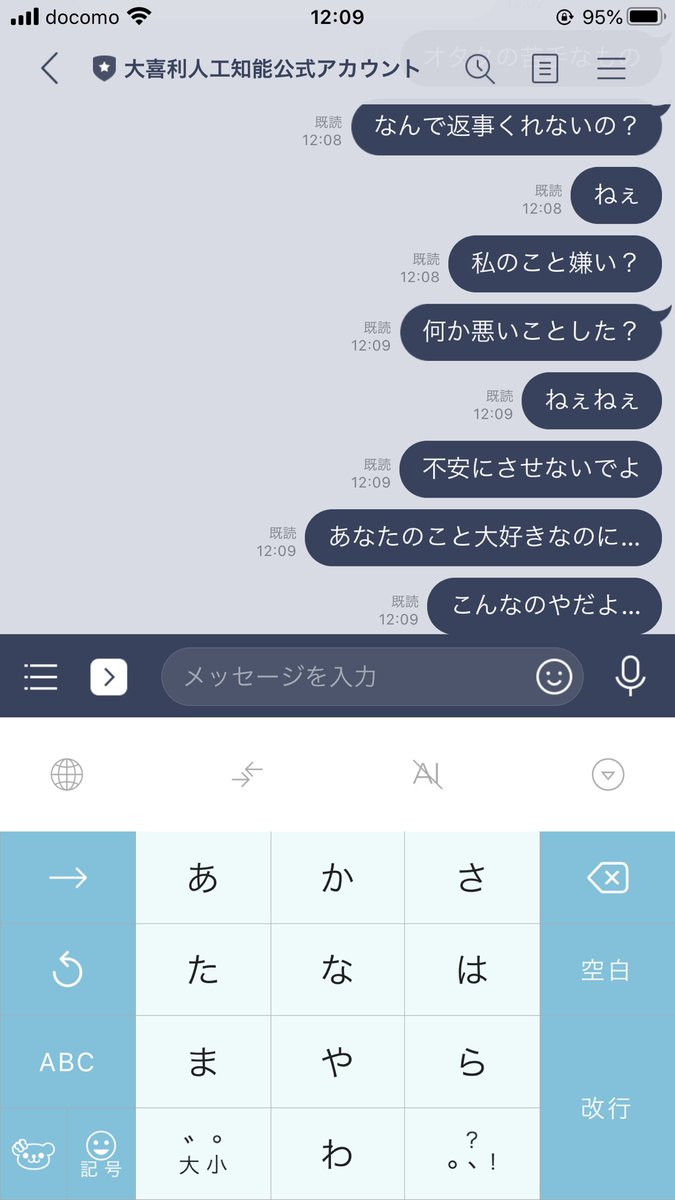
Task: Open the emoji and sticker picker
Action: coord(554,677)
